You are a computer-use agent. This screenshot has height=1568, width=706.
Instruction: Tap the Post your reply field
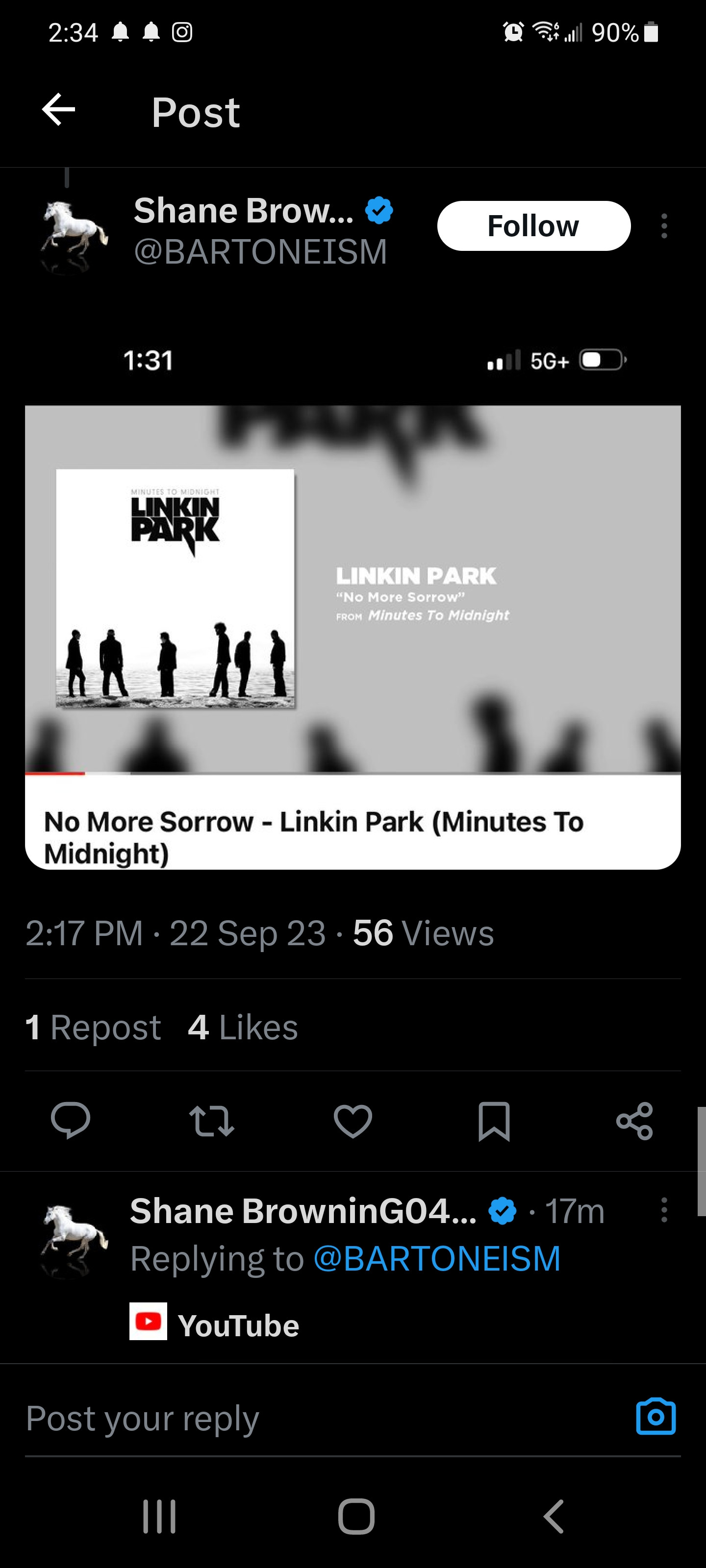(x=304, y=1418)
